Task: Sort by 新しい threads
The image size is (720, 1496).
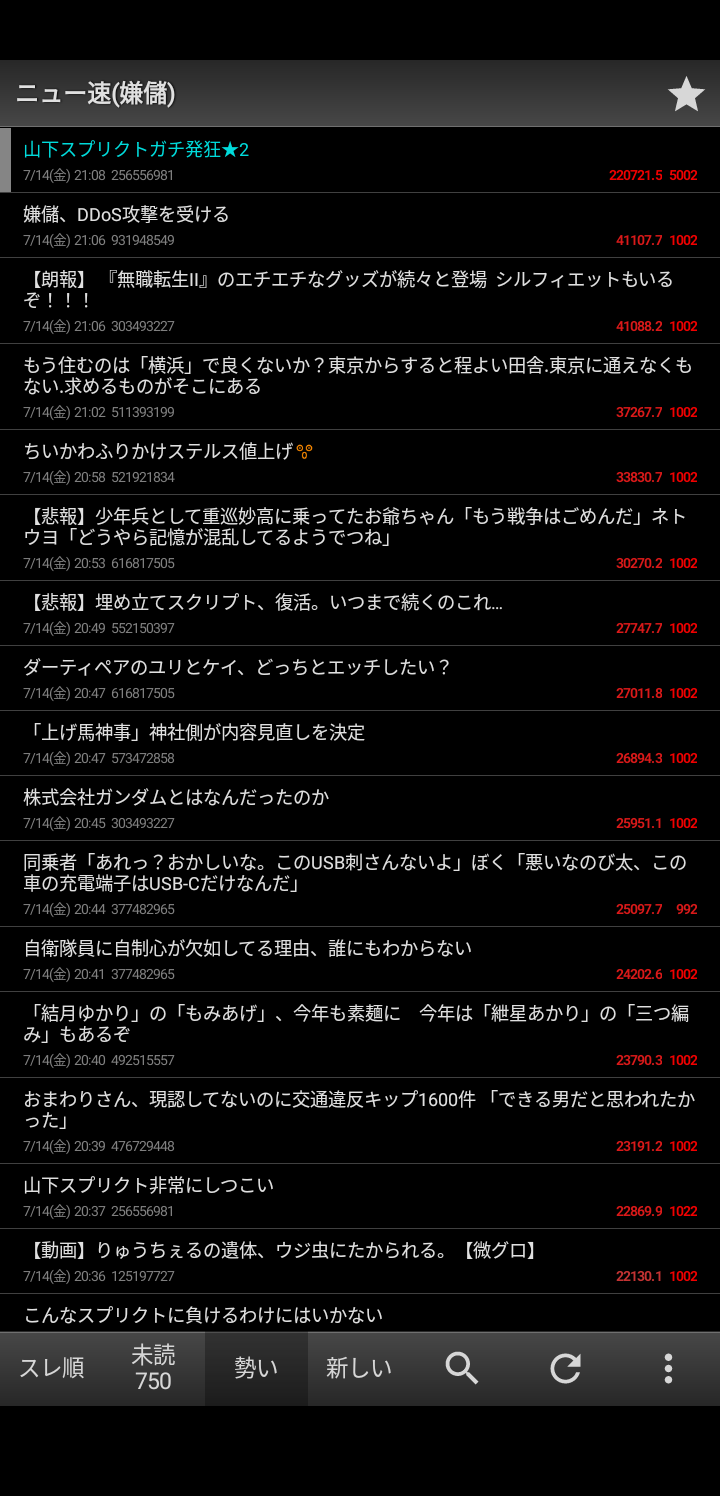Action: click(359, 1368)
